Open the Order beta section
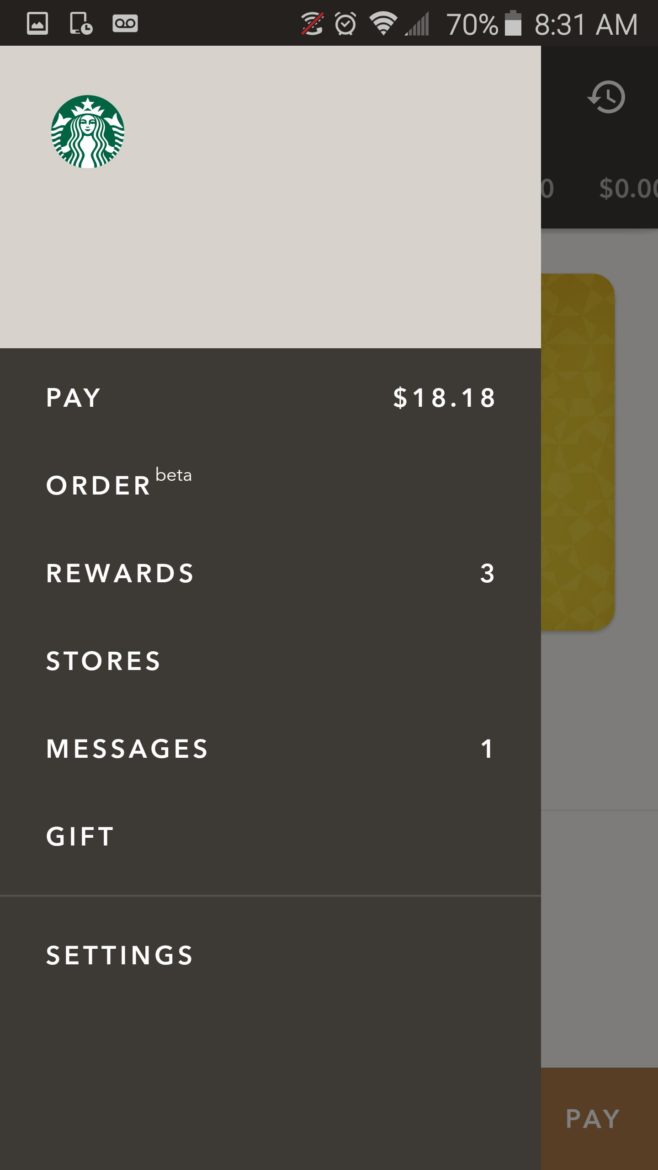This screenshot has height=1170, width=658. pyautogui.click(x=270, y=485)
